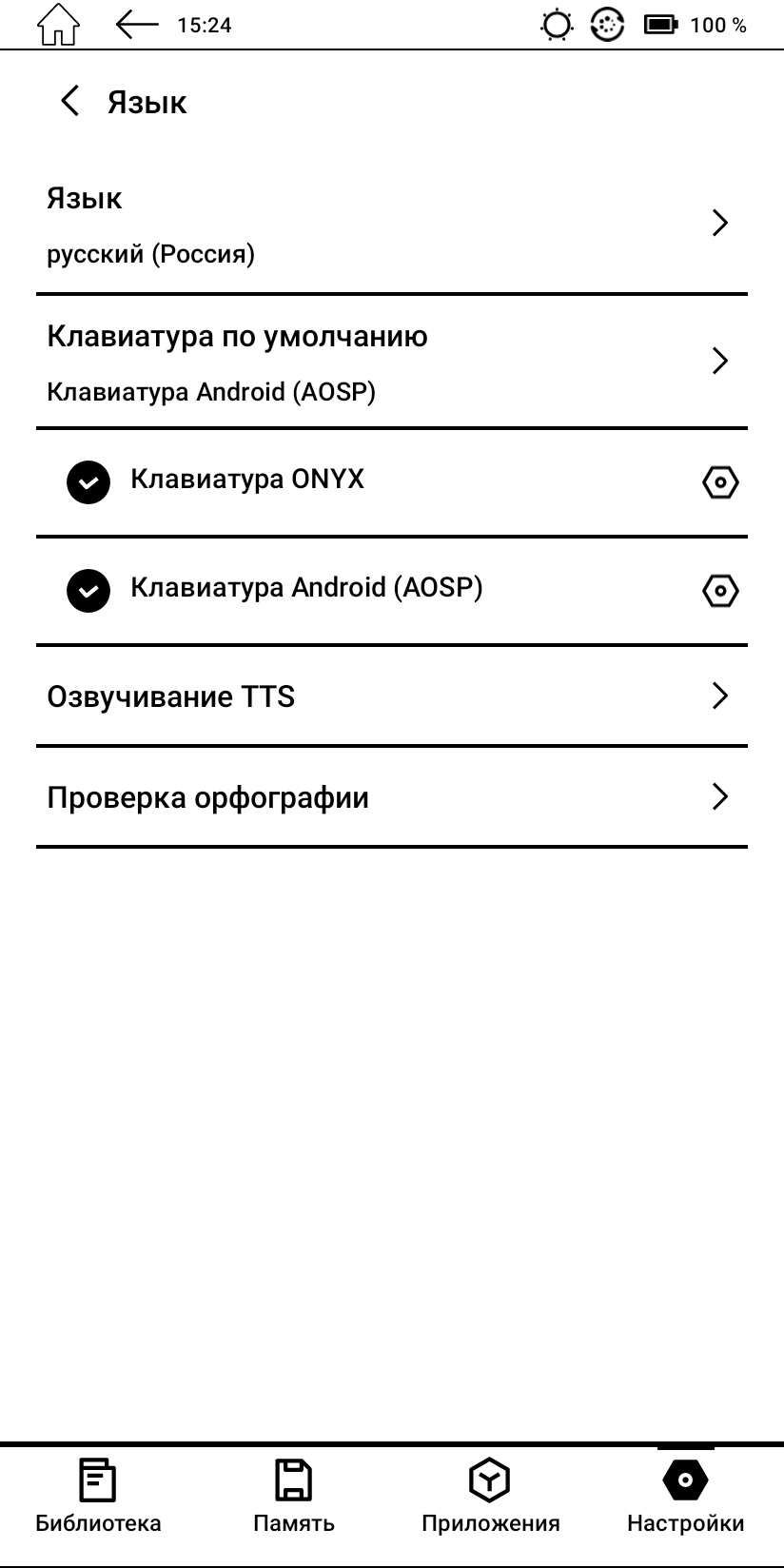
Task: Open the Язык language selection row
Action: [392, 225]
